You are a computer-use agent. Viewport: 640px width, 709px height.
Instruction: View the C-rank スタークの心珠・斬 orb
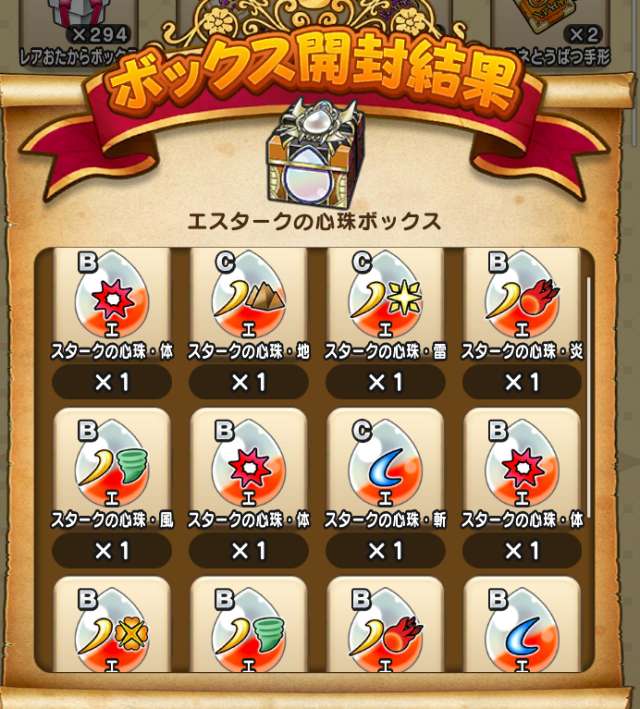tap(385, 463)
